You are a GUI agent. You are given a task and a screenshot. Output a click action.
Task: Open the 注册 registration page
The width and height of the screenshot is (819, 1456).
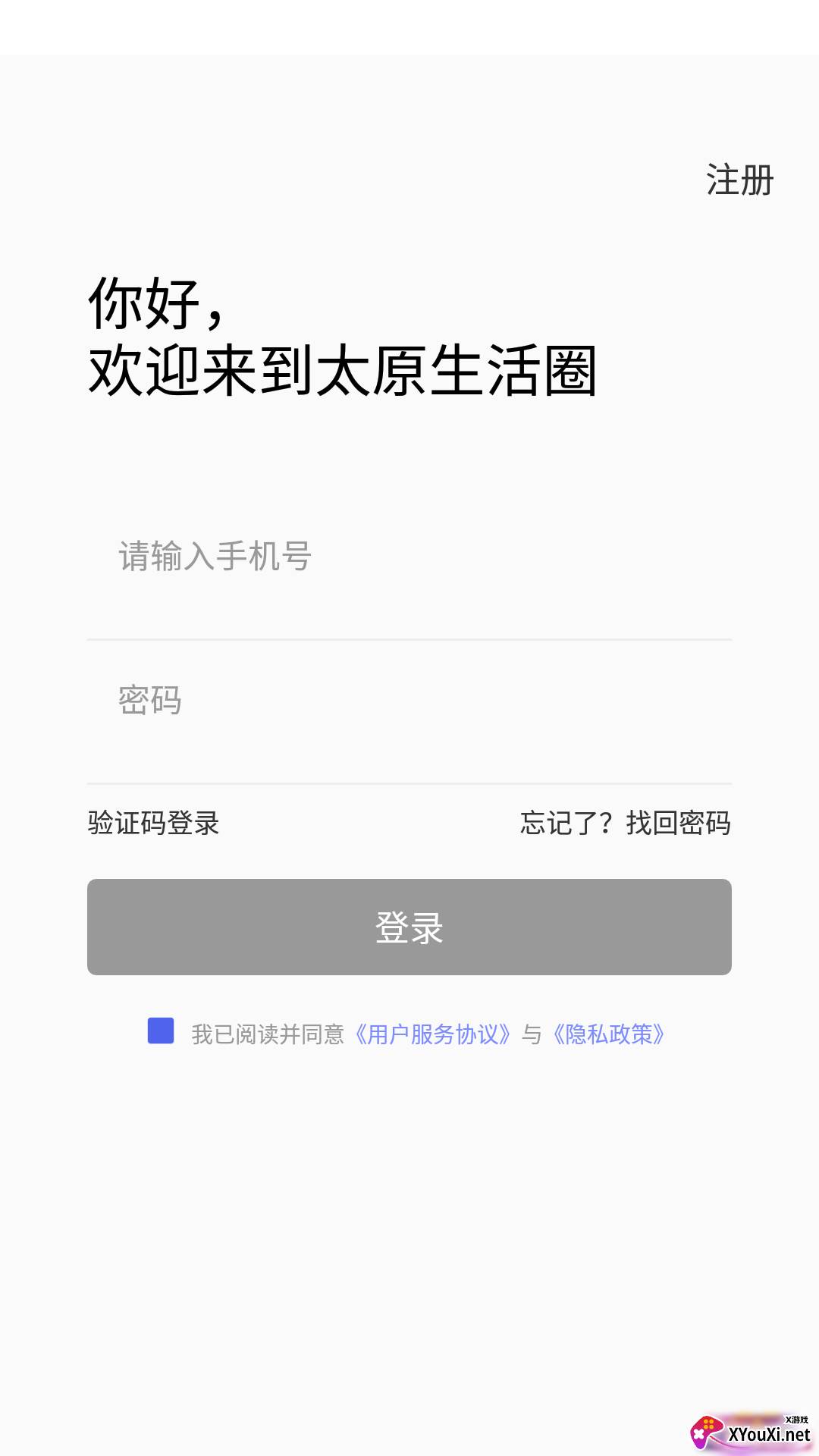point(739,180)
